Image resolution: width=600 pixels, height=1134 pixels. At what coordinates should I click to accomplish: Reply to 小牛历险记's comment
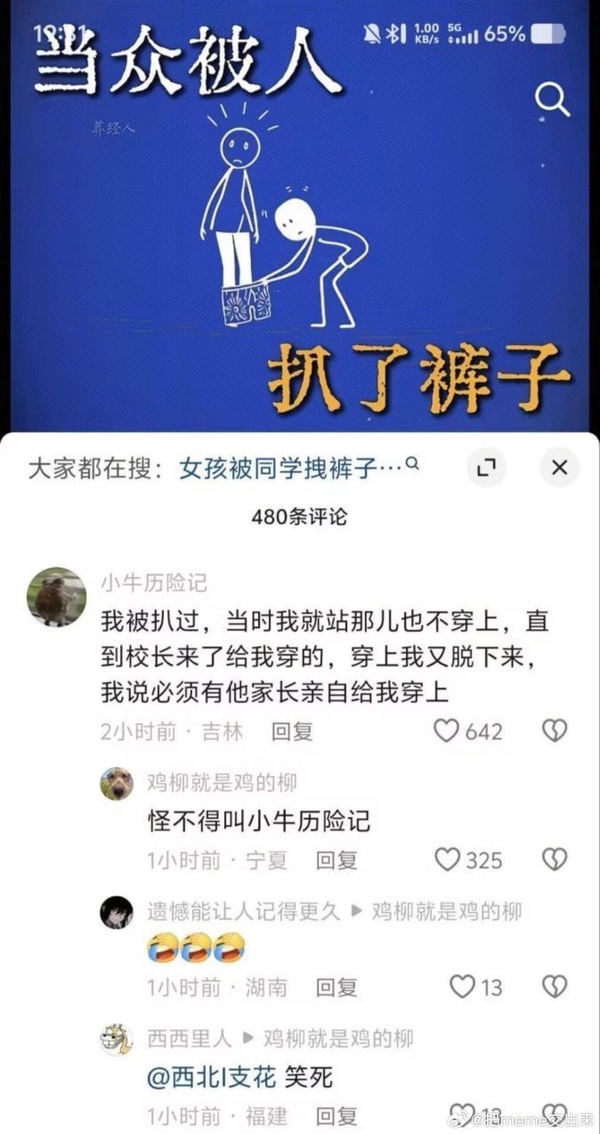(292, 731)
